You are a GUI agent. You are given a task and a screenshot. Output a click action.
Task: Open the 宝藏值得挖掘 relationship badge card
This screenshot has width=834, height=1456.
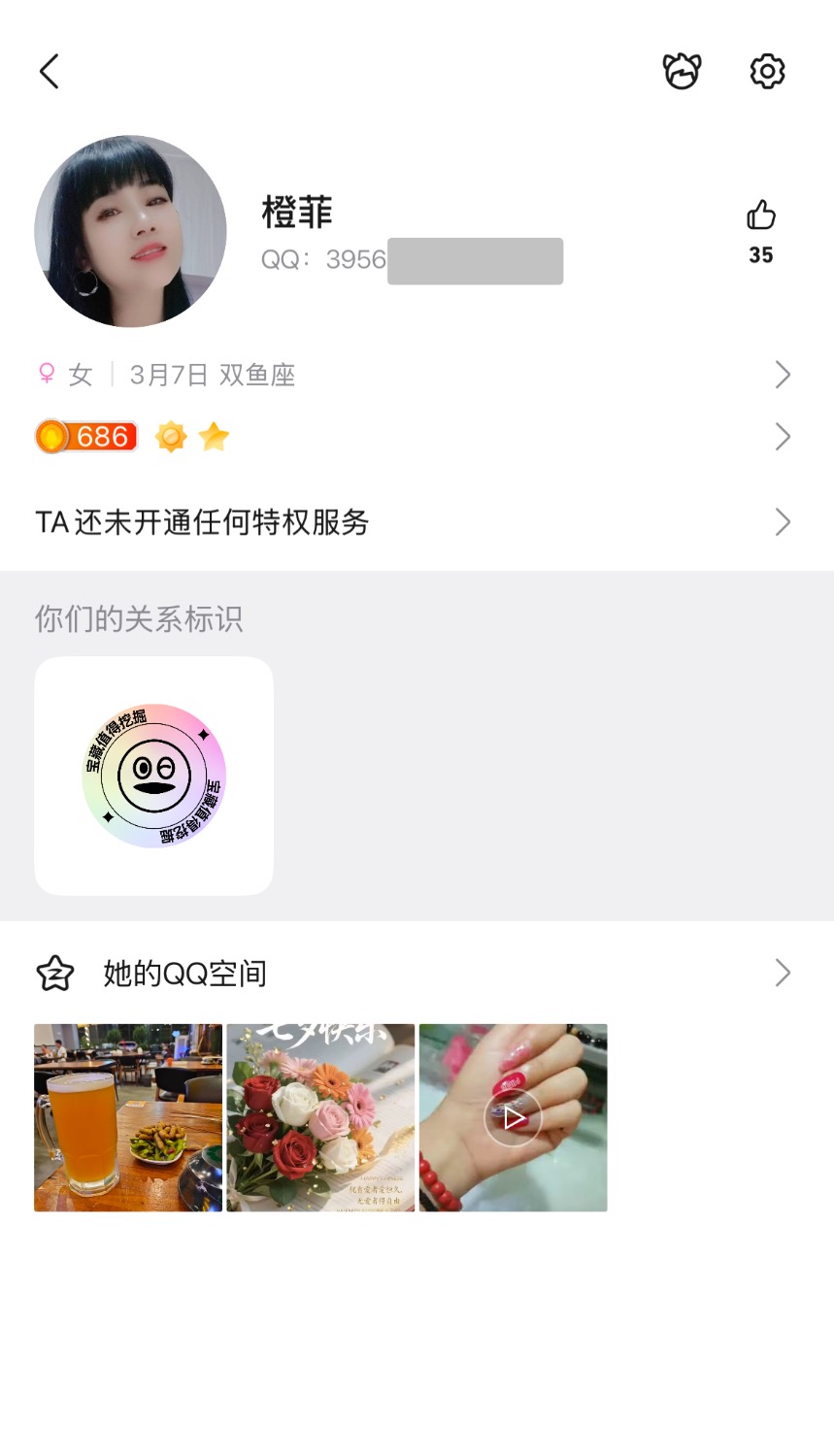[153, 776]
